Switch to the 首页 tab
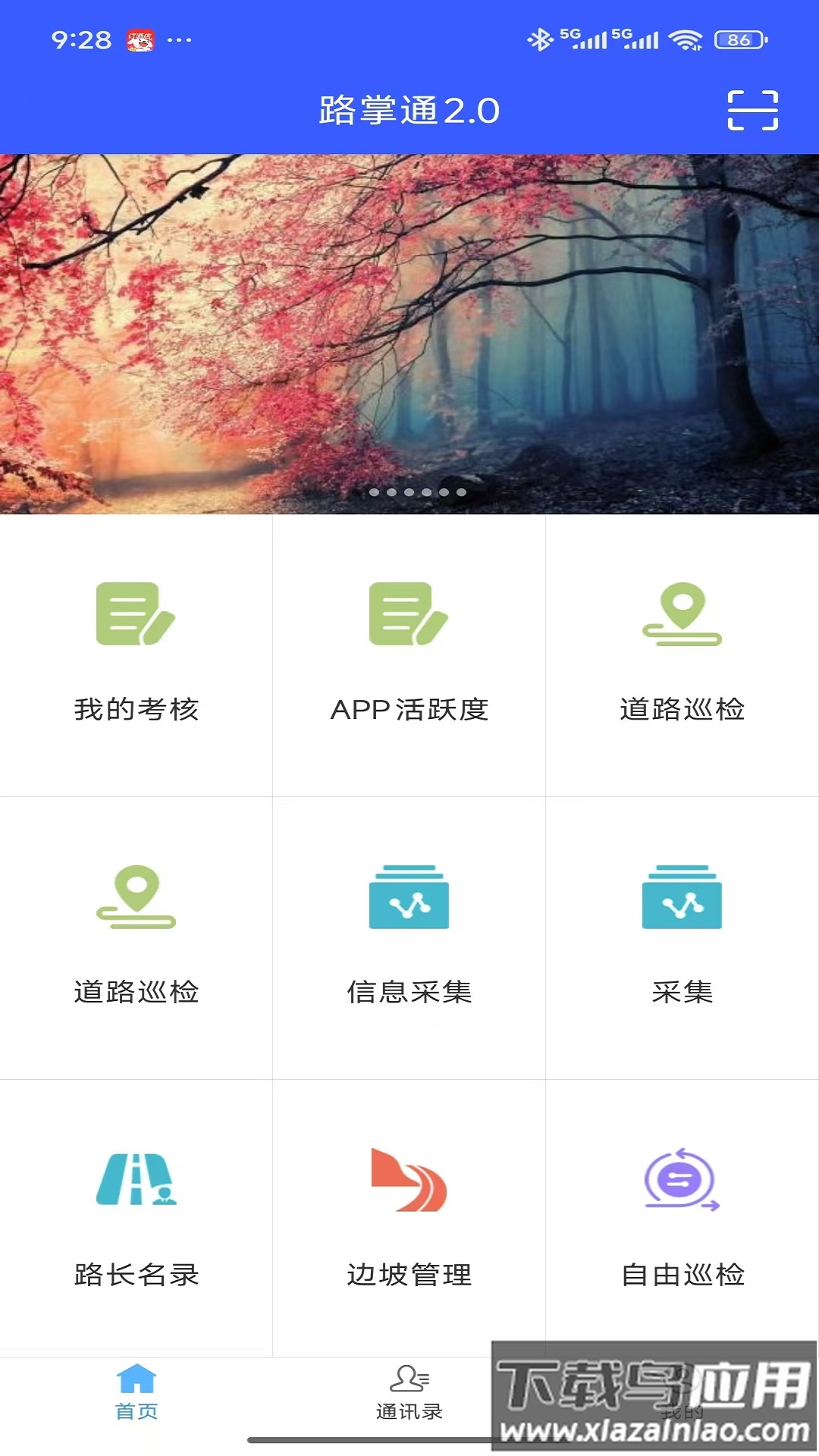The width and height of the screenshot is (819, 1456). tap(136, 1394)
